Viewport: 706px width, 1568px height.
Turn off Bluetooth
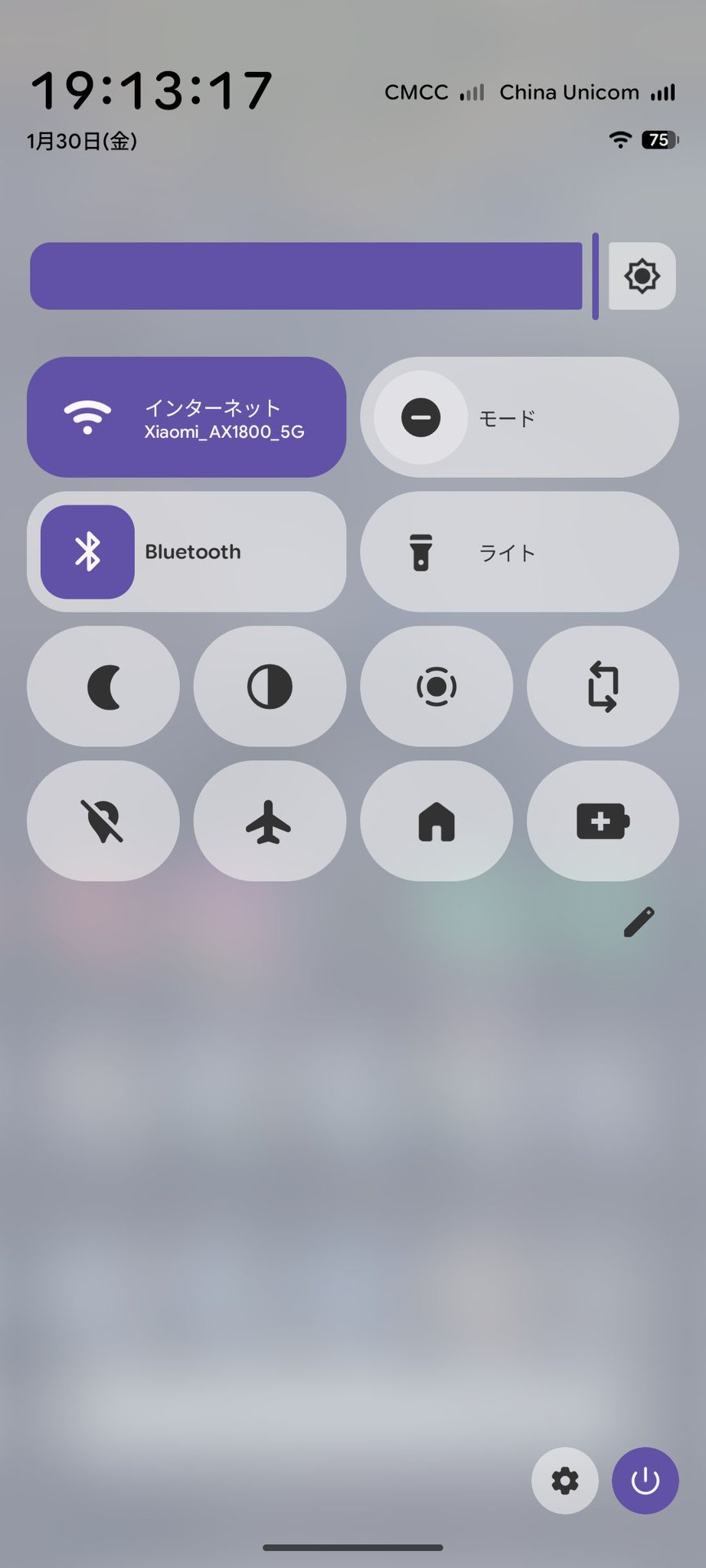(88, 552)
